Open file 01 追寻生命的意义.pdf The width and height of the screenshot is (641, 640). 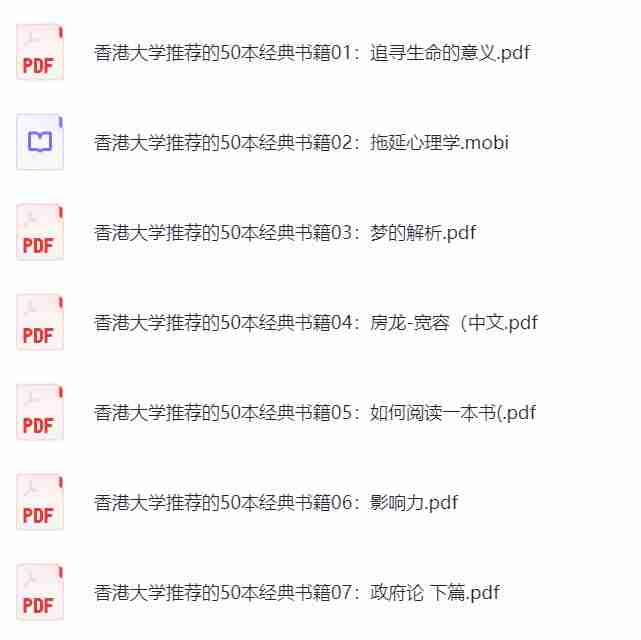click(x=311, y=53)
